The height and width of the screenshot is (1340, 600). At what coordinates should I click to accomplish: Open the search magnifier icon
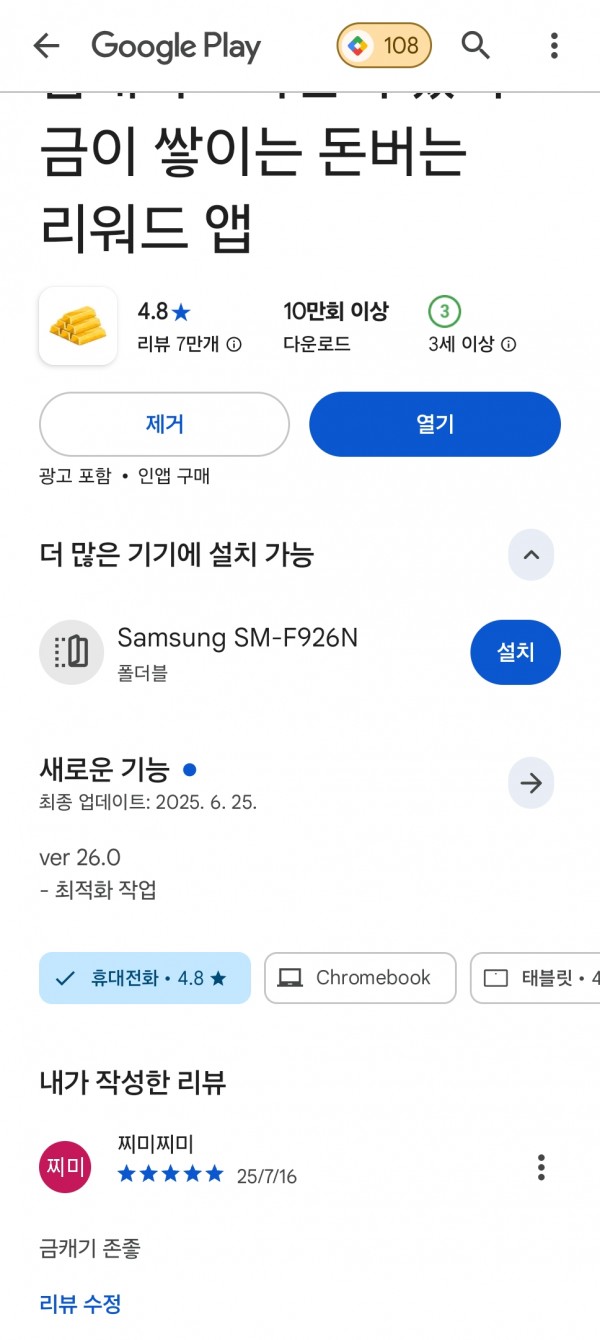click(x=476, y=45)
